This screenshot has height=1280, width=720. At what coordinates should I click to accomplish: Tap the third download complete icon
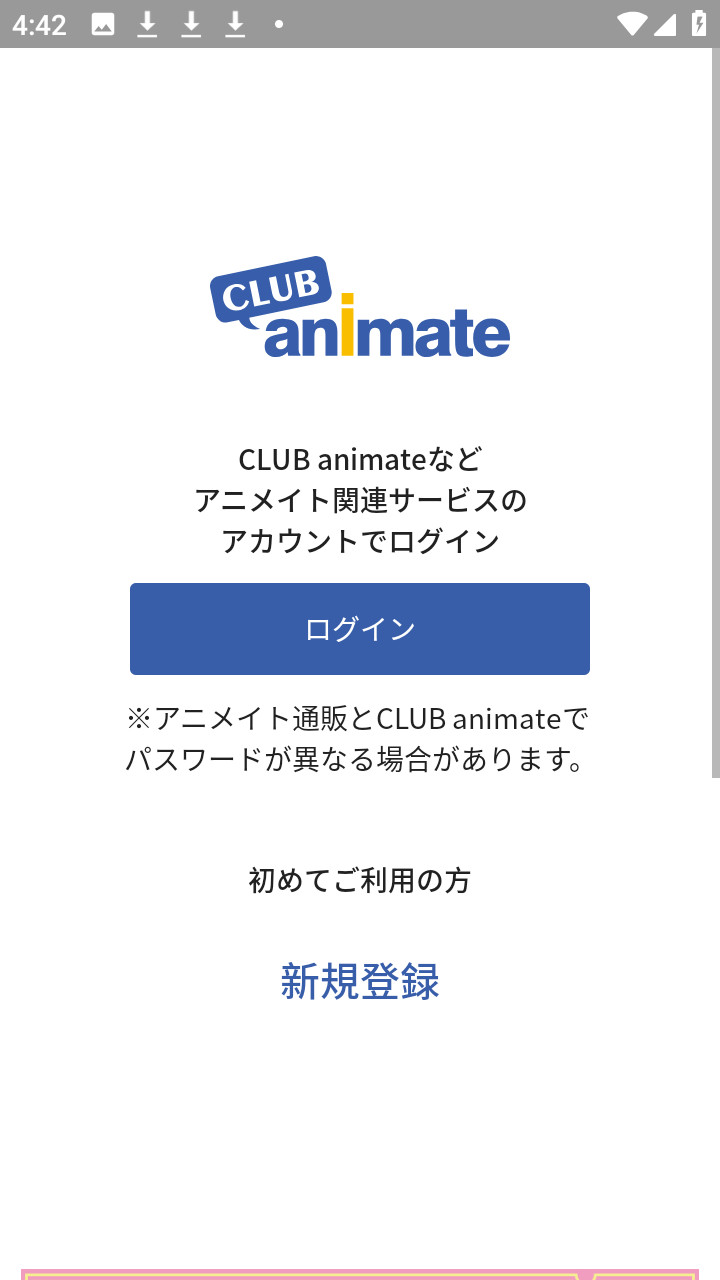coord(233,24)
